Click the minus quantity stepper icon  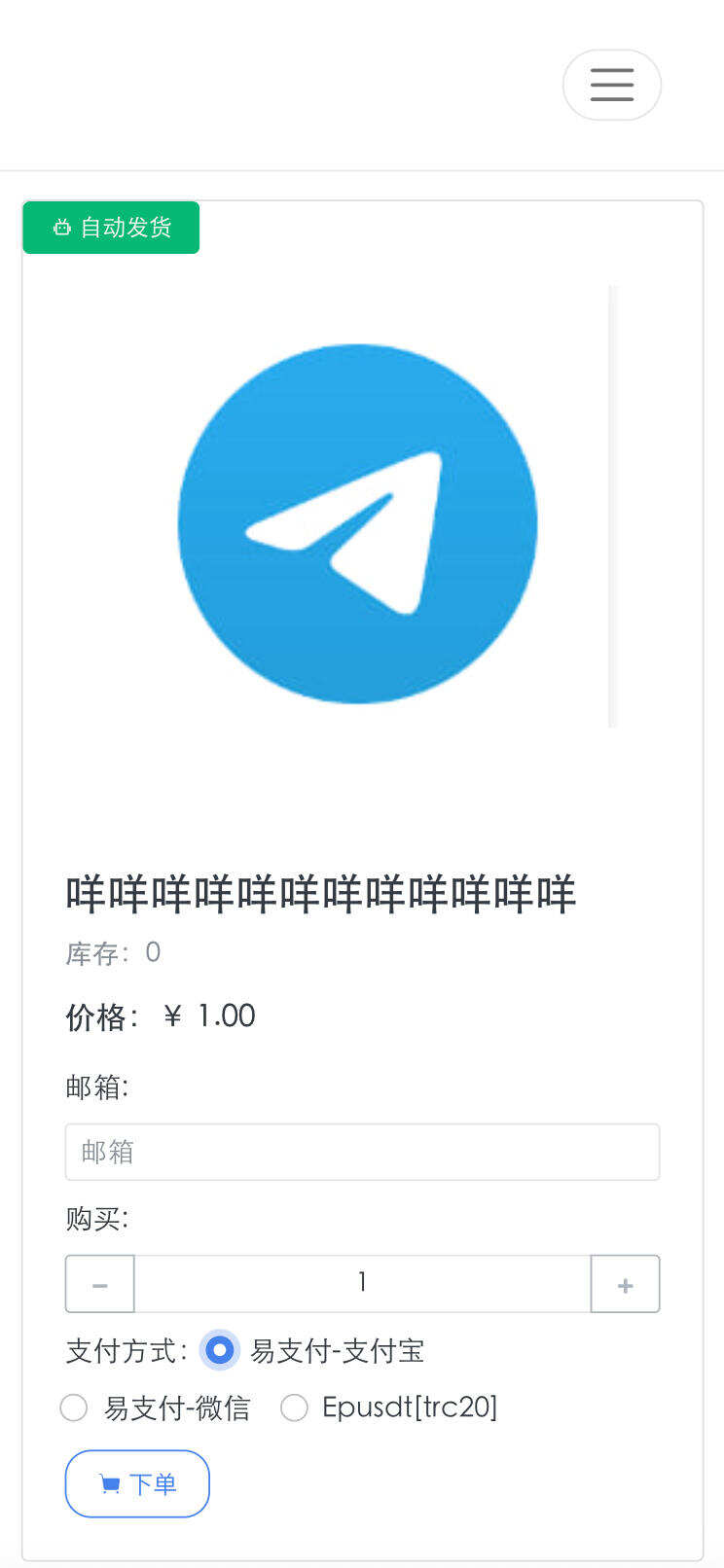click(99, 1283)
